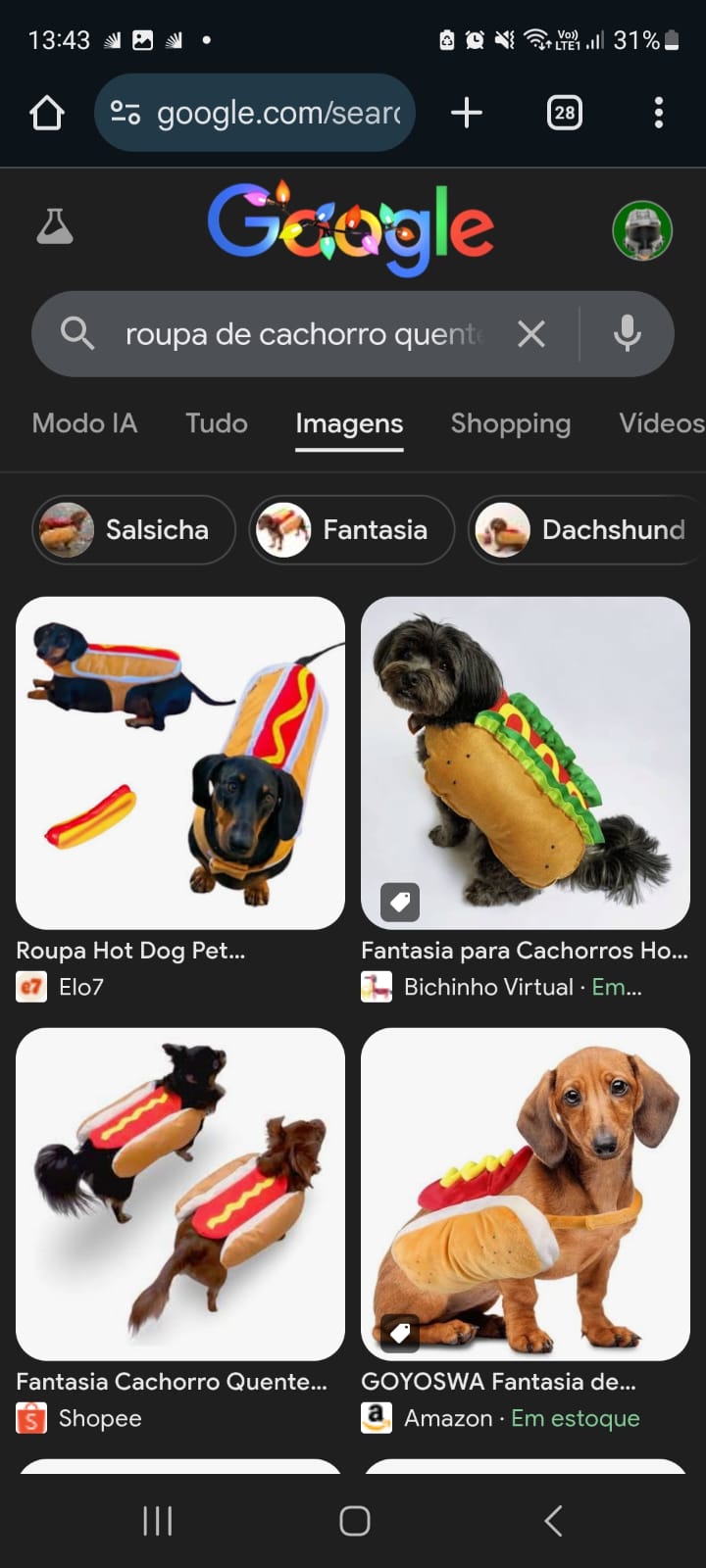Show the 28 open tabs
This screenshot has height=1568, width=706.
[x=564, y=114]
